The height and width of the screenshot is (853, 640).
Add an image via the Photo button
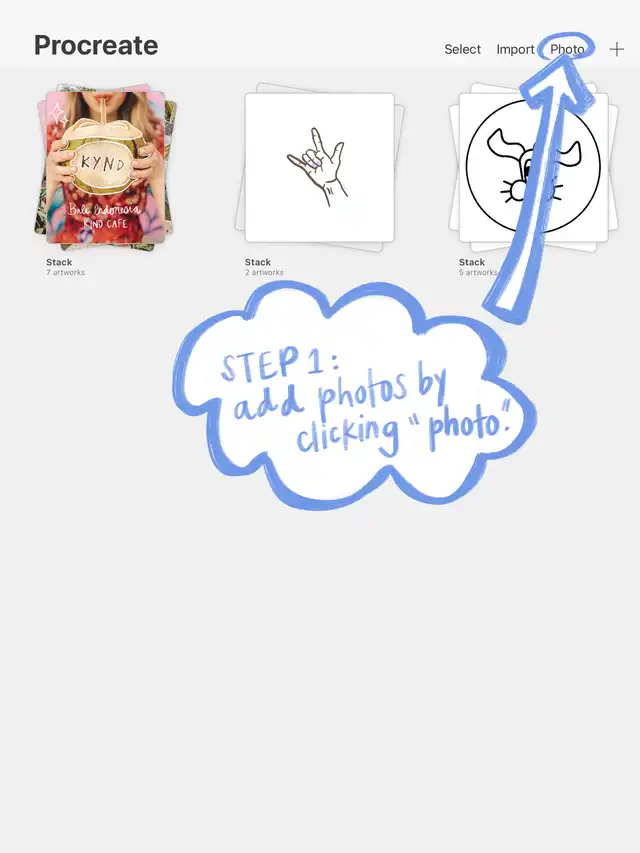567,49
